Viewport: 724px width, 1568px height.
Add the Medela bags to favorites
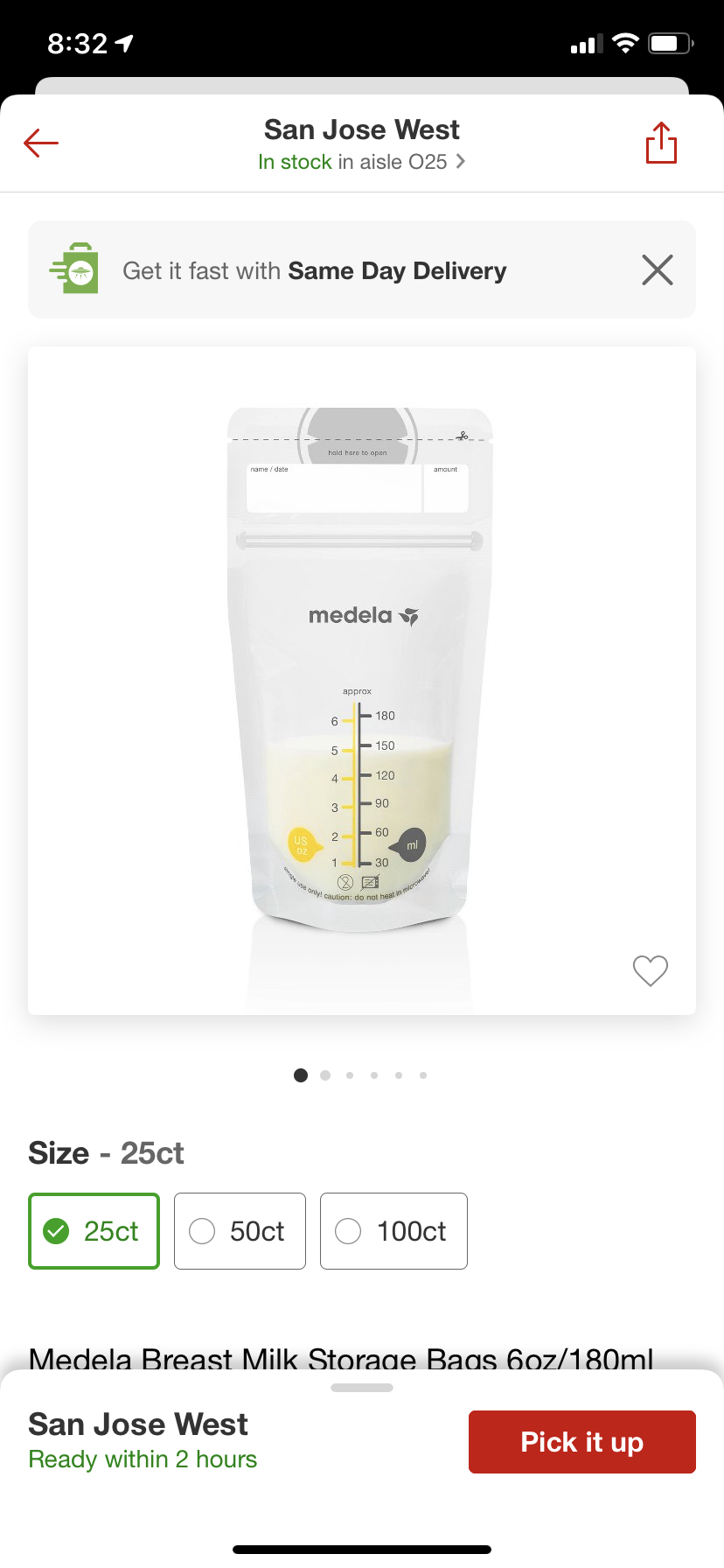650,969
